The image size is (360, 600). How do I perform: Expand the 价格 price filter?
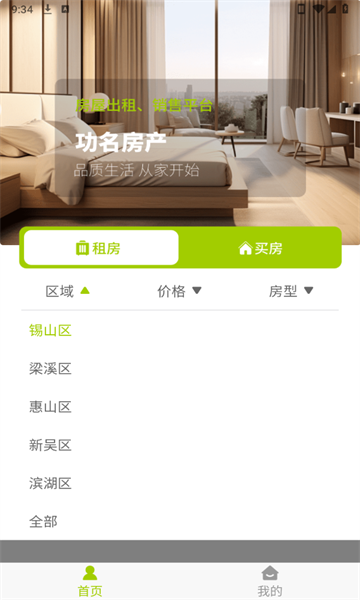pos(179,291)
